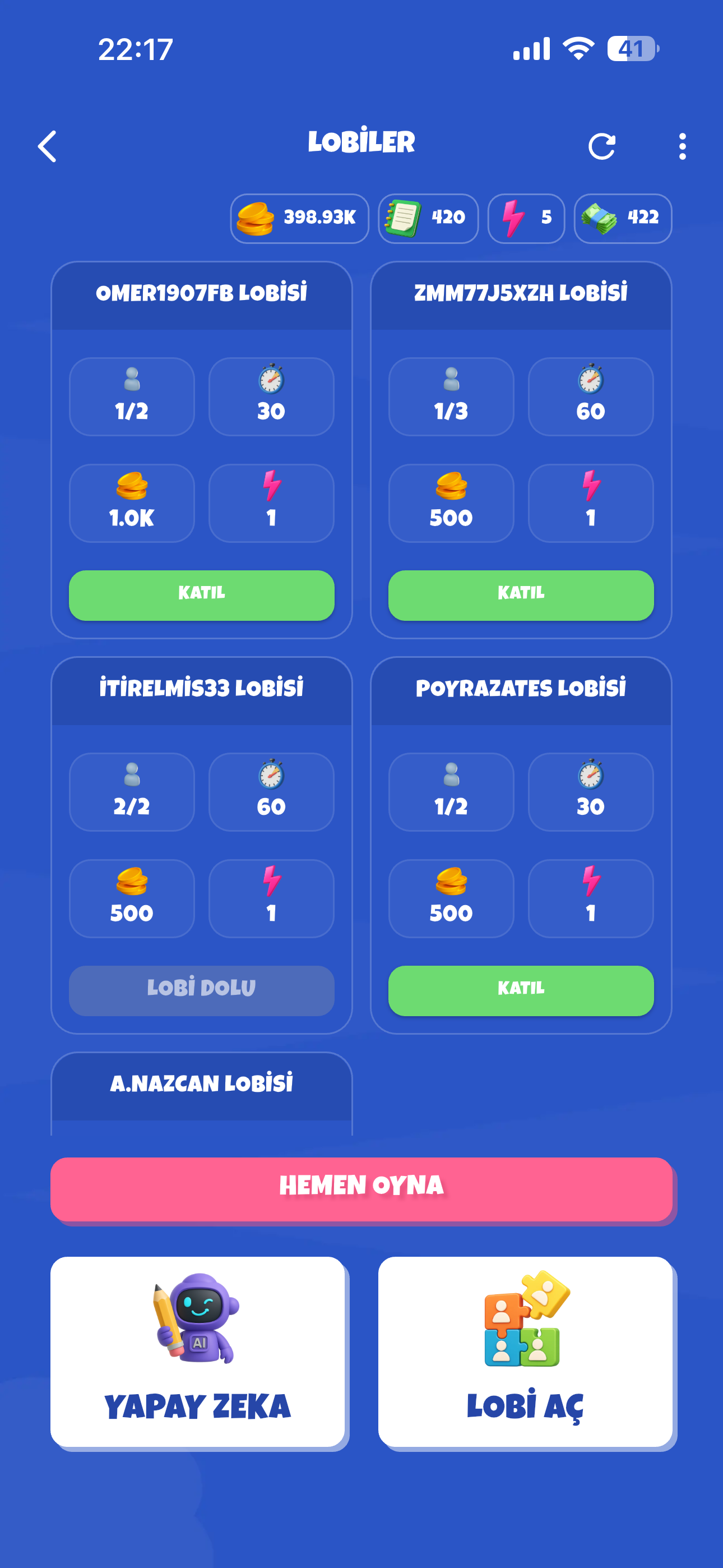Start a quick game with Hemen Oyna
This screenshot has width=723, height=1568.
pos(361,1188)
